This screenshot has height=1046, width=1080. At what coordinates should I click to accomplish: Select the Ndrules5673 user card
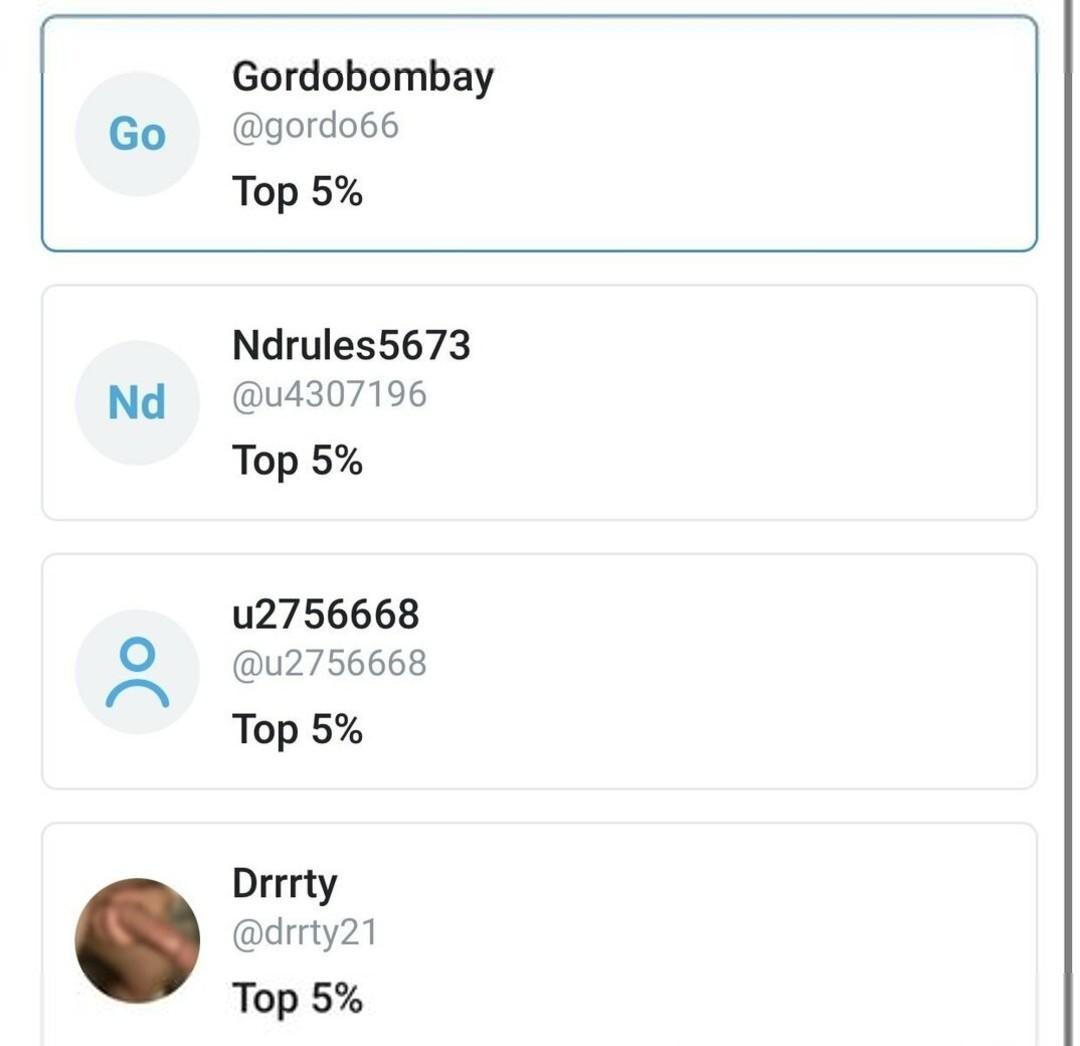(538, 402)
